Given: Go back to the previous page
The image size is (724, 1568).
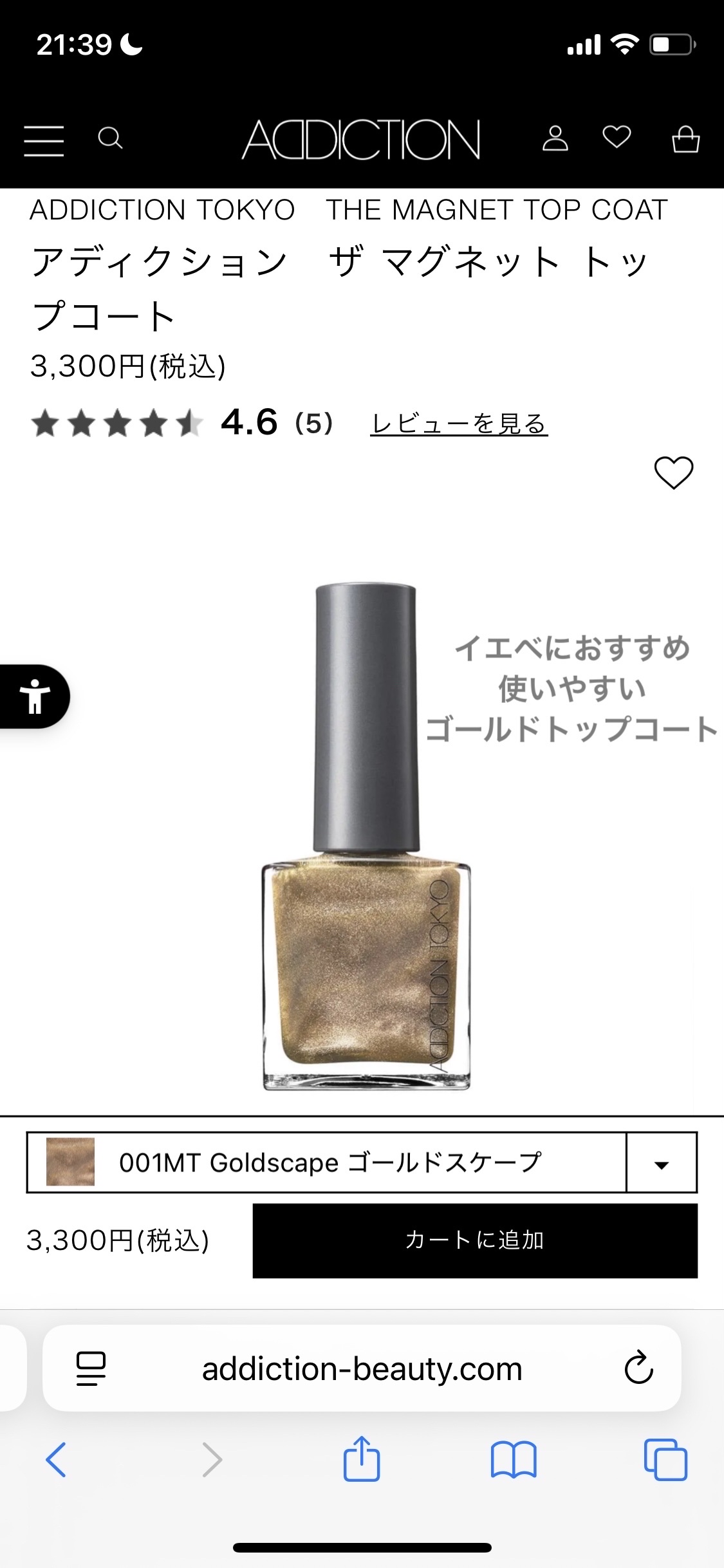Looking at the screenshot, I should [x=56, y=1459].
